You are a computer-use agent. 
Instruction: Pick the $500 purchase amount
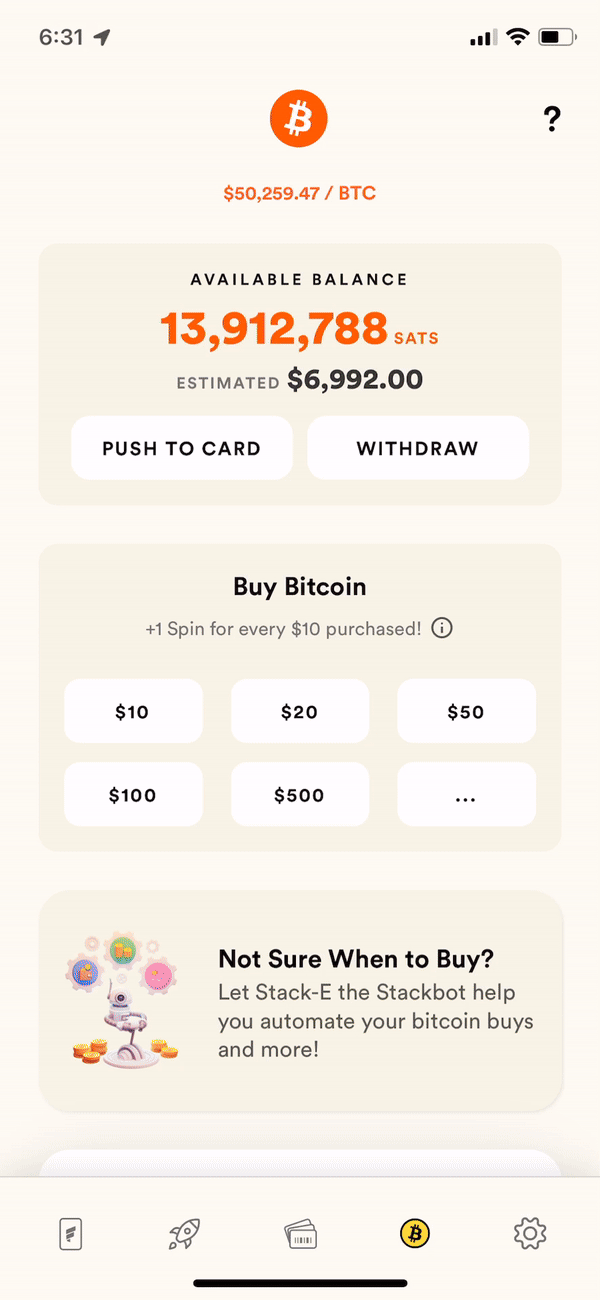[x=299, y=796]
